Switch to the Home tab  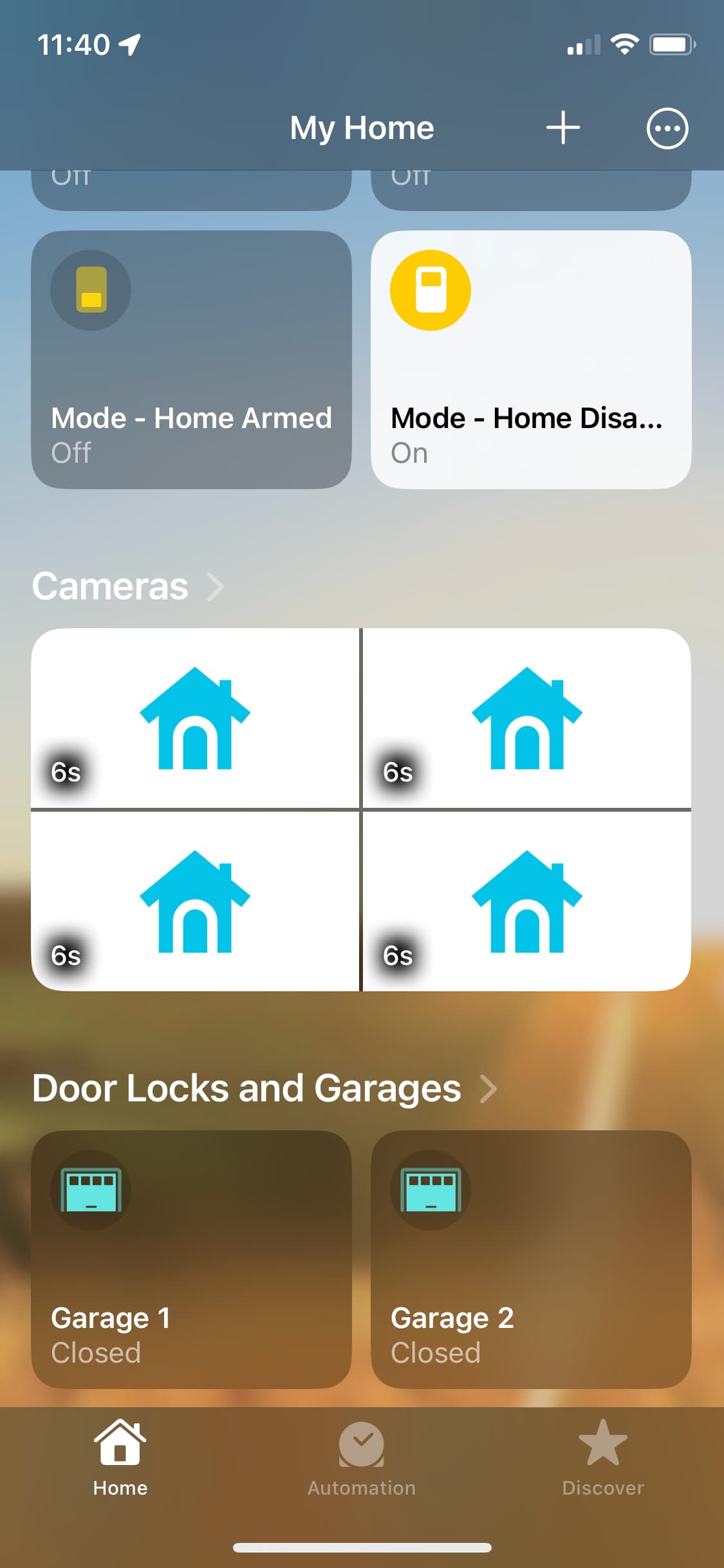pyautogui.click(x=120, y=1459)
